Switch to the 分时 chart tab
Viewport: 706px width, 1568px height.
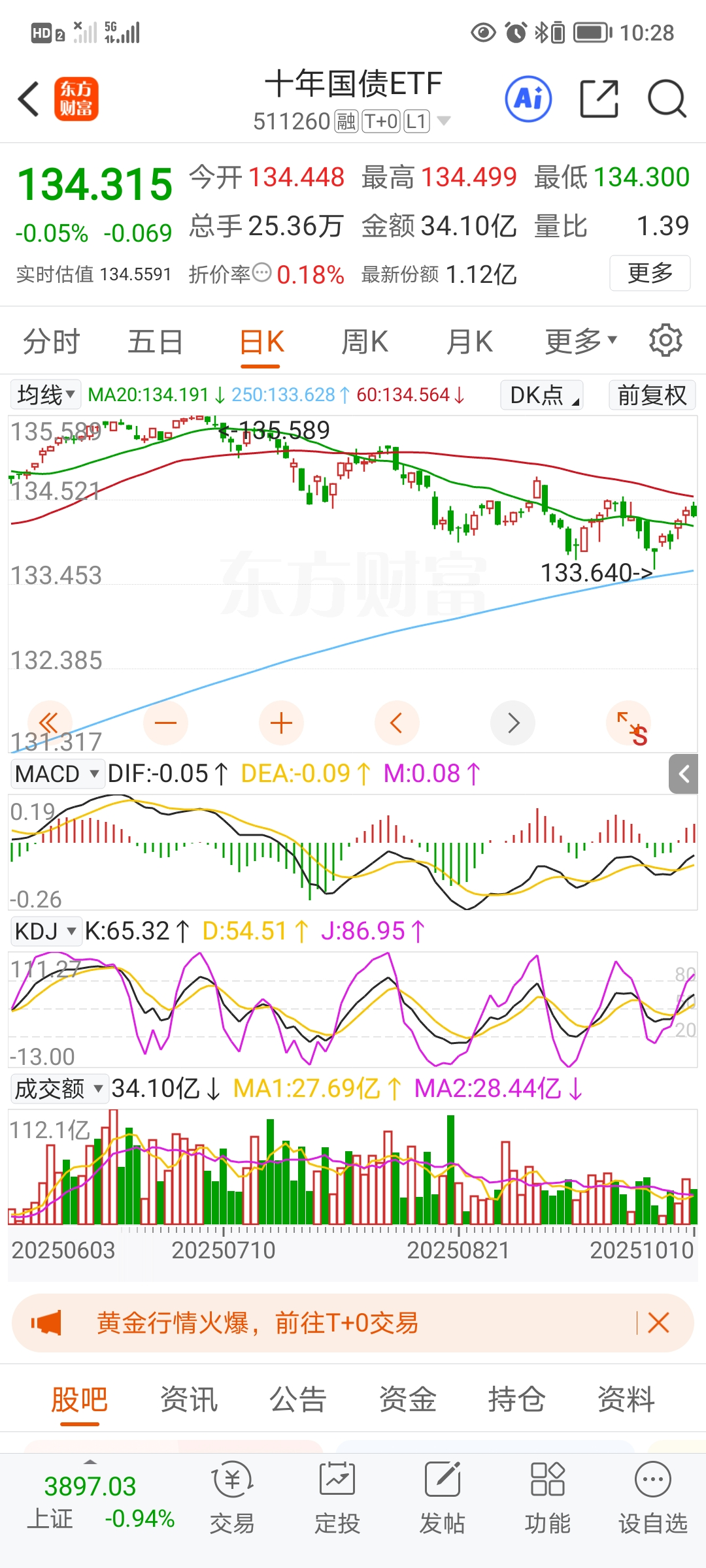51,342
